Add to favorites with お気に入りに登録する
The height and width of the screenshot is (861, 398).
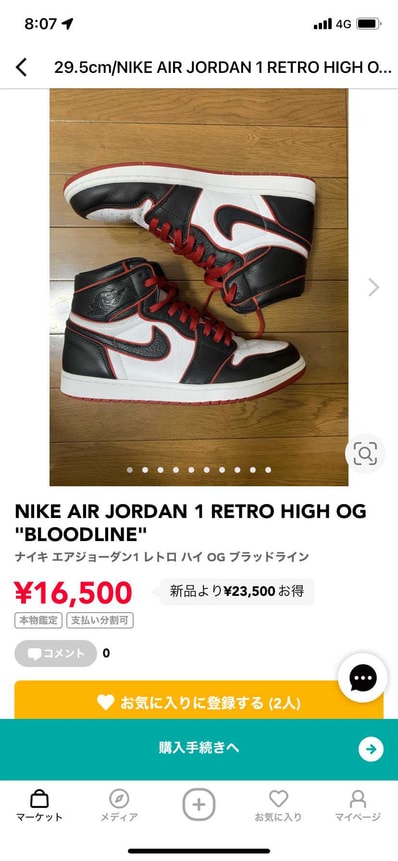tap(199, 701)
